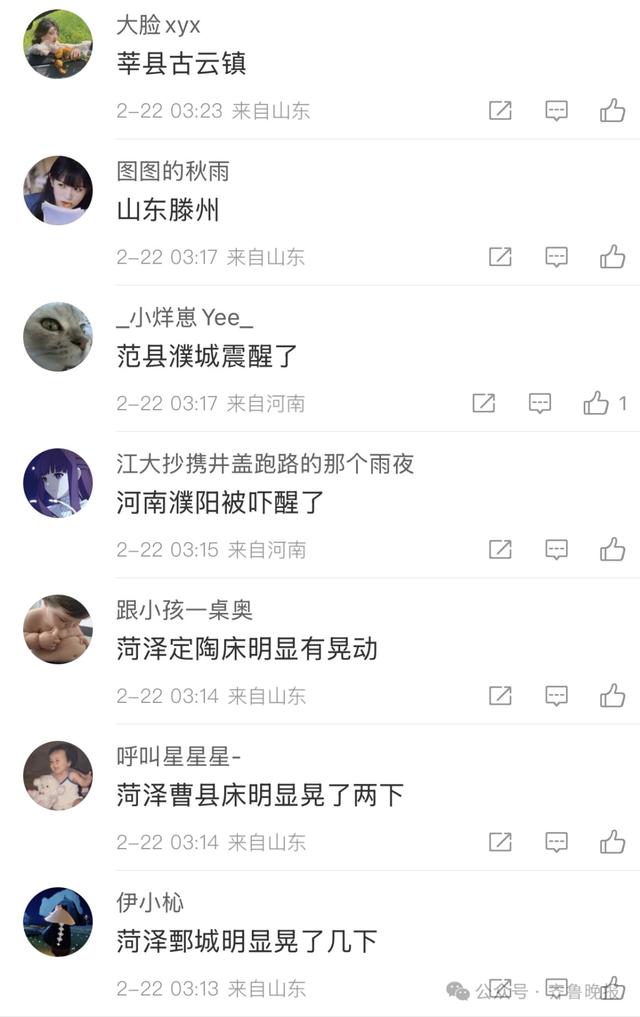Like the 范县濮城震醒了 comment

pyautogui.click(x=597, y=403)
